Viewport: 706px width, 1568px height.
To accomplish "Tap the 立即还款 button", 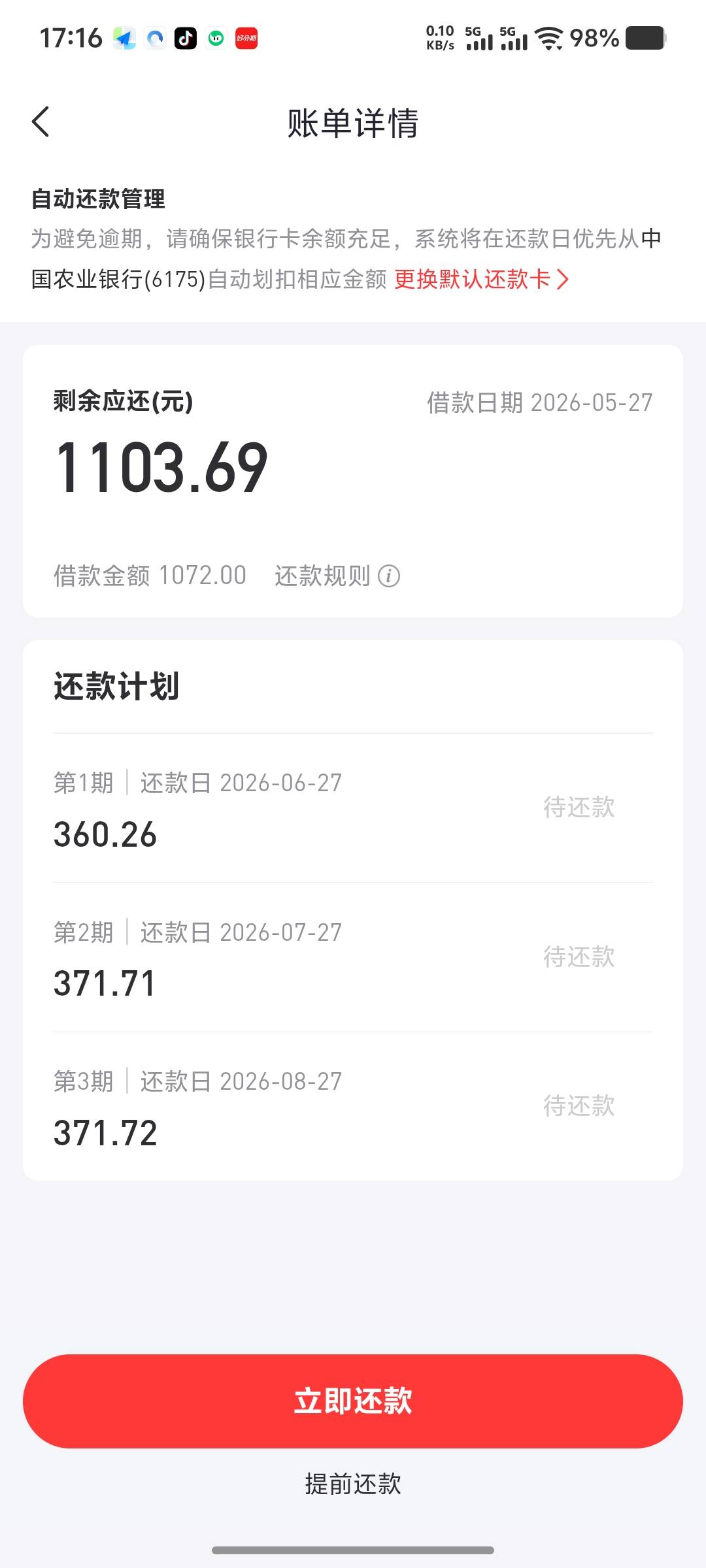I will pos(353,1401).
